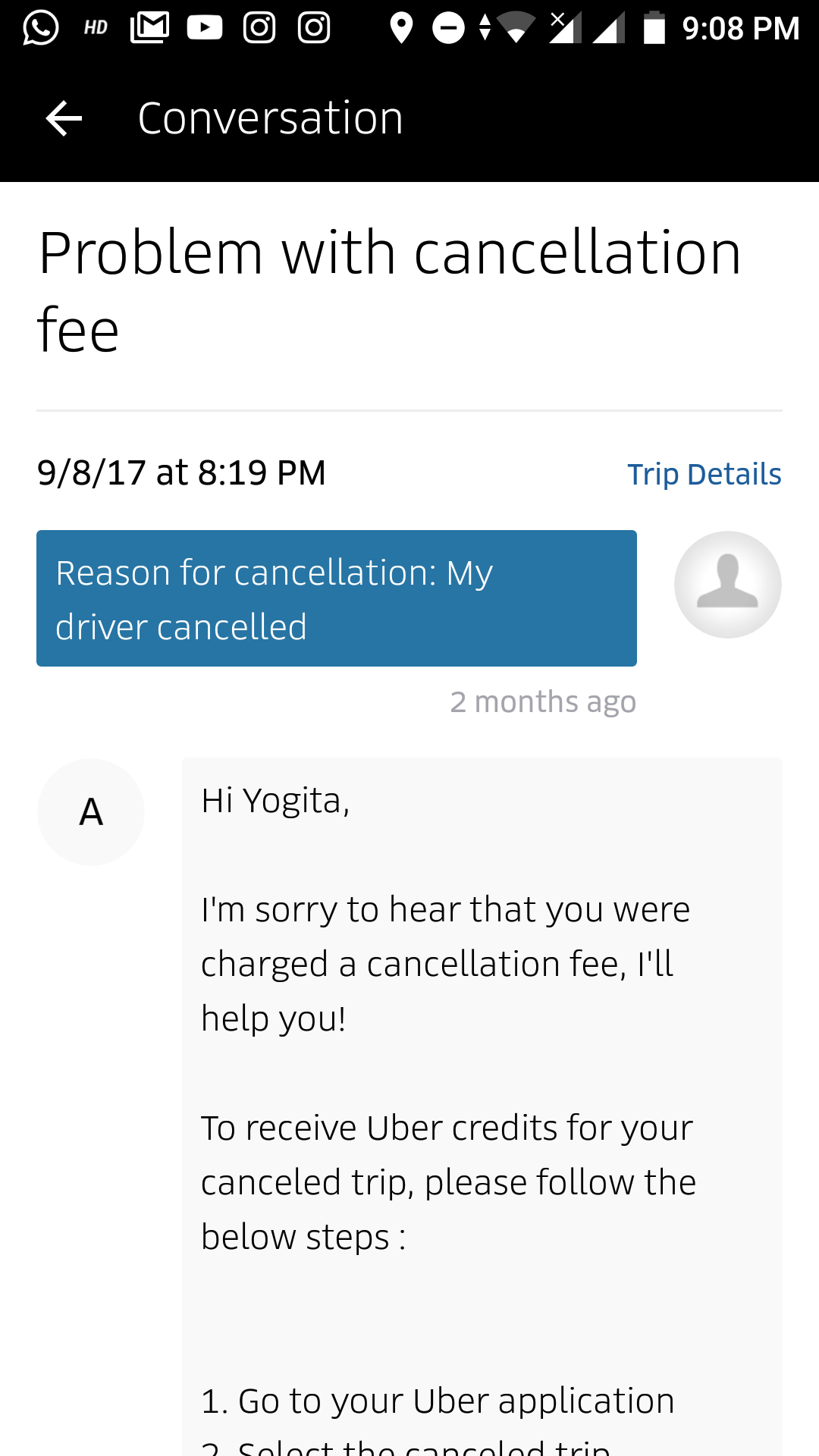Open the second Instagram notification icon
The height and width of the screenshot is (1456, 819).
[315, 28]
